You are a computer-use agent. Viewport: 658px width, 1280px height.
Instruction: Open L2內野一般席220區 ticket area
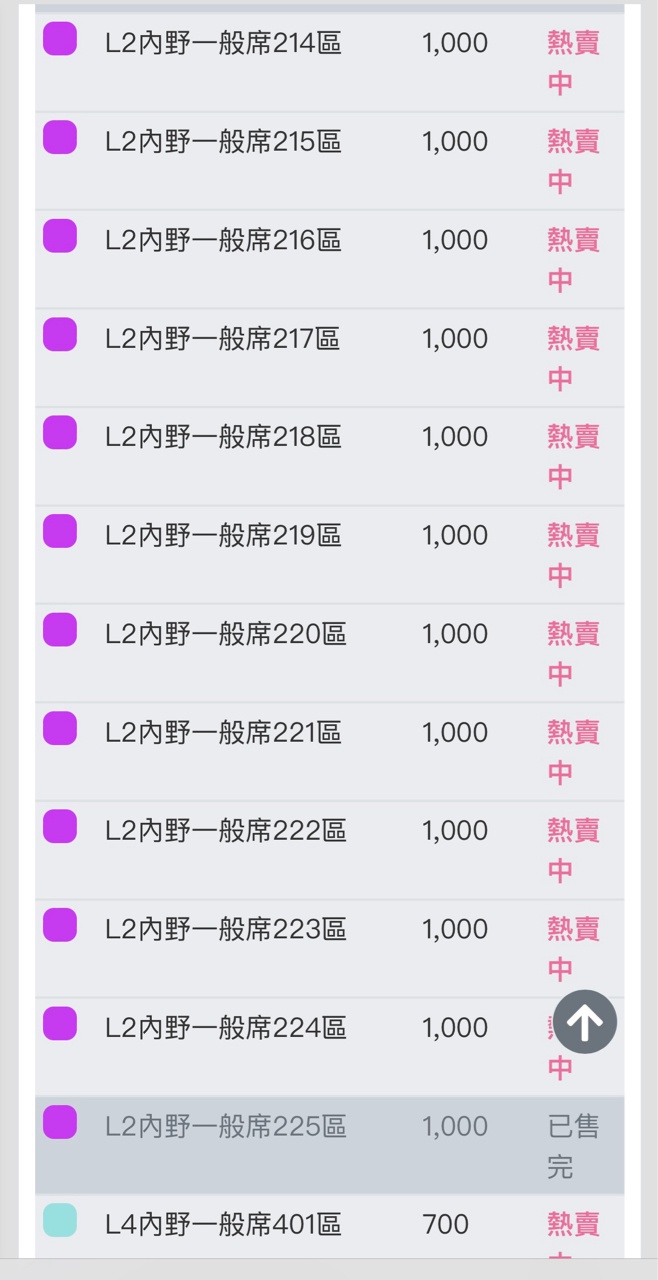(x=225, y=634)
